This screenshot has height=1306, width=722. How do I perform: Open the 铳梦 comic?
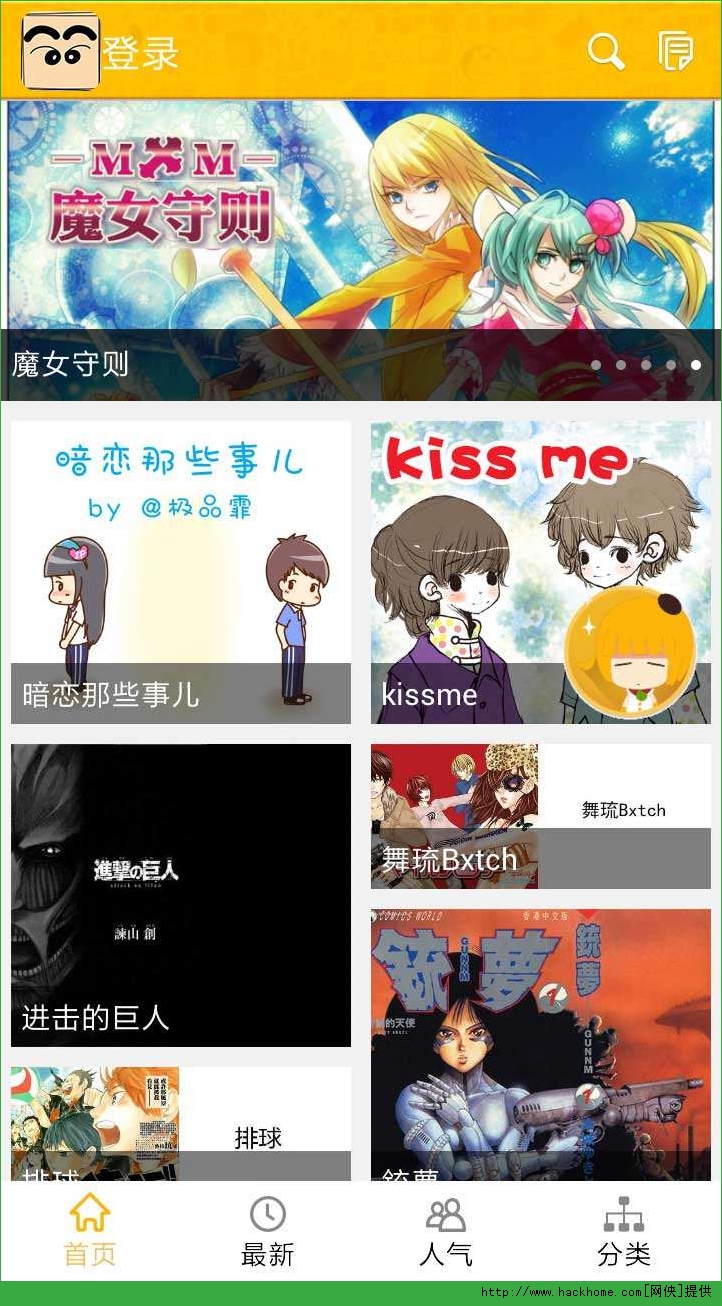pos(541,1045)
